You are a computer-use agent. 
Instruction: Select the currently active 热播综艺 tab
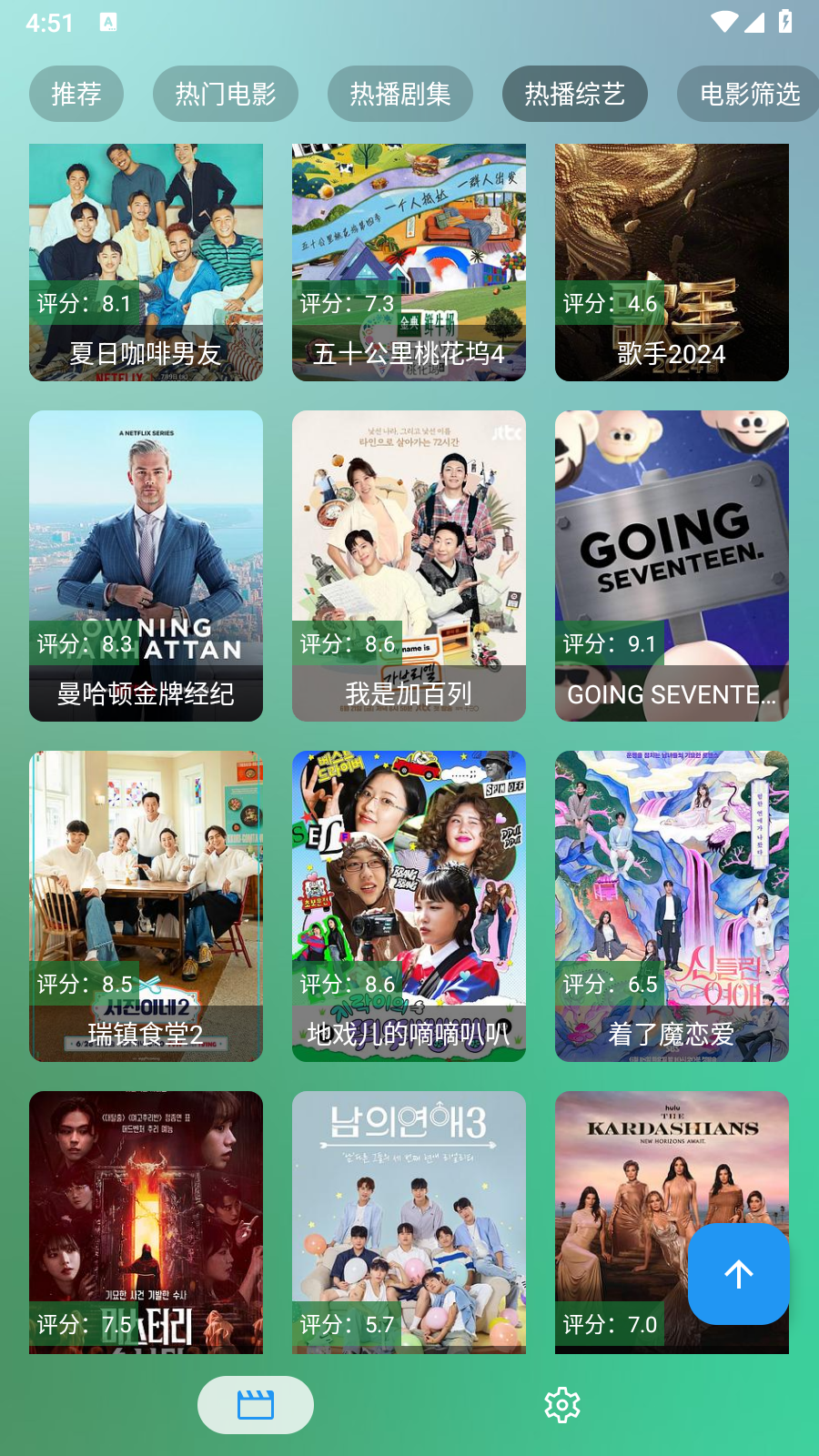(x=574, y=94)
